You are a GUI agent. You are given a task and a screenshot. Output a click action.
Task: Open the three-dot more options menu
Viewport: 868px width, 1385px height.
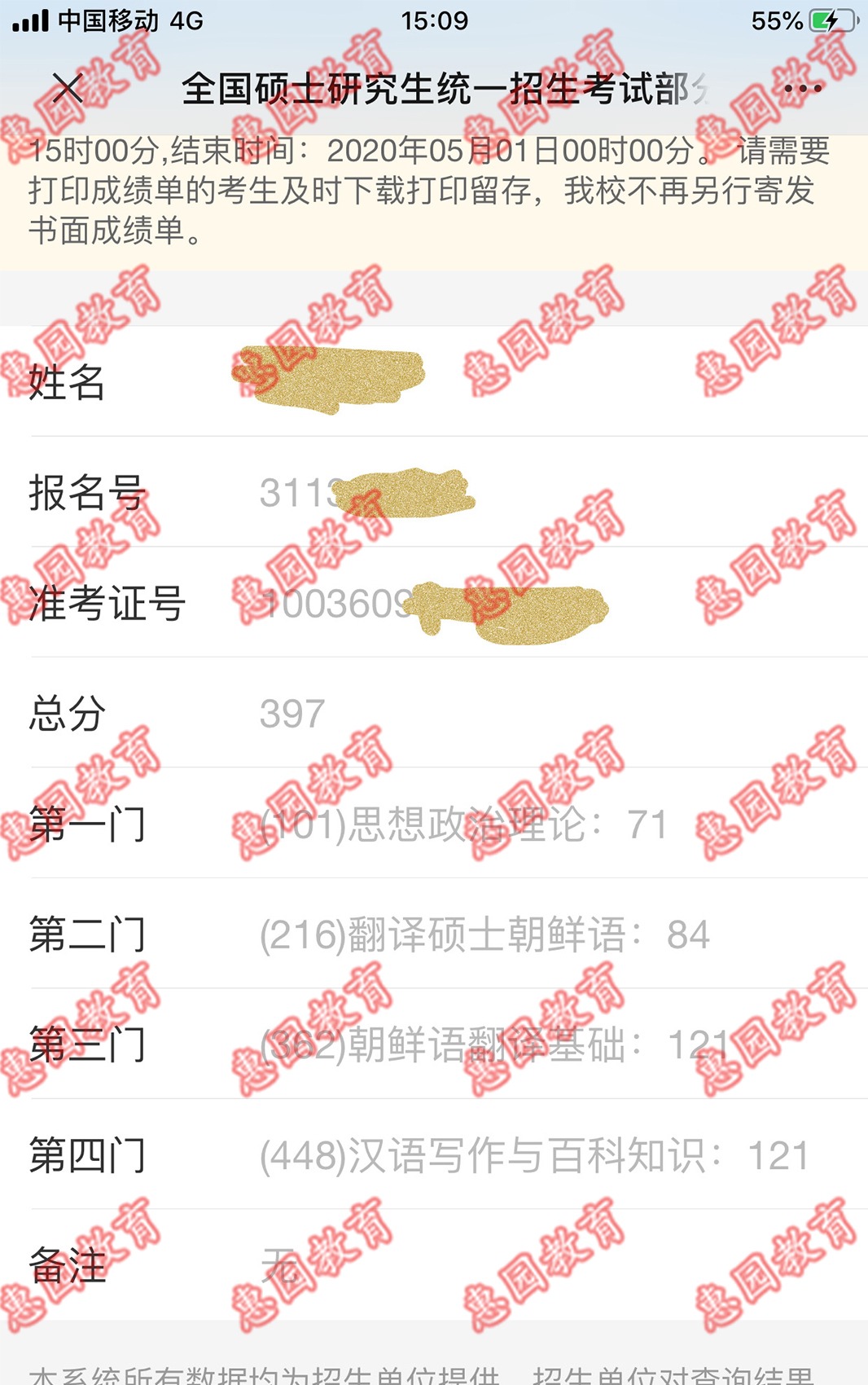tap(802, 89)
